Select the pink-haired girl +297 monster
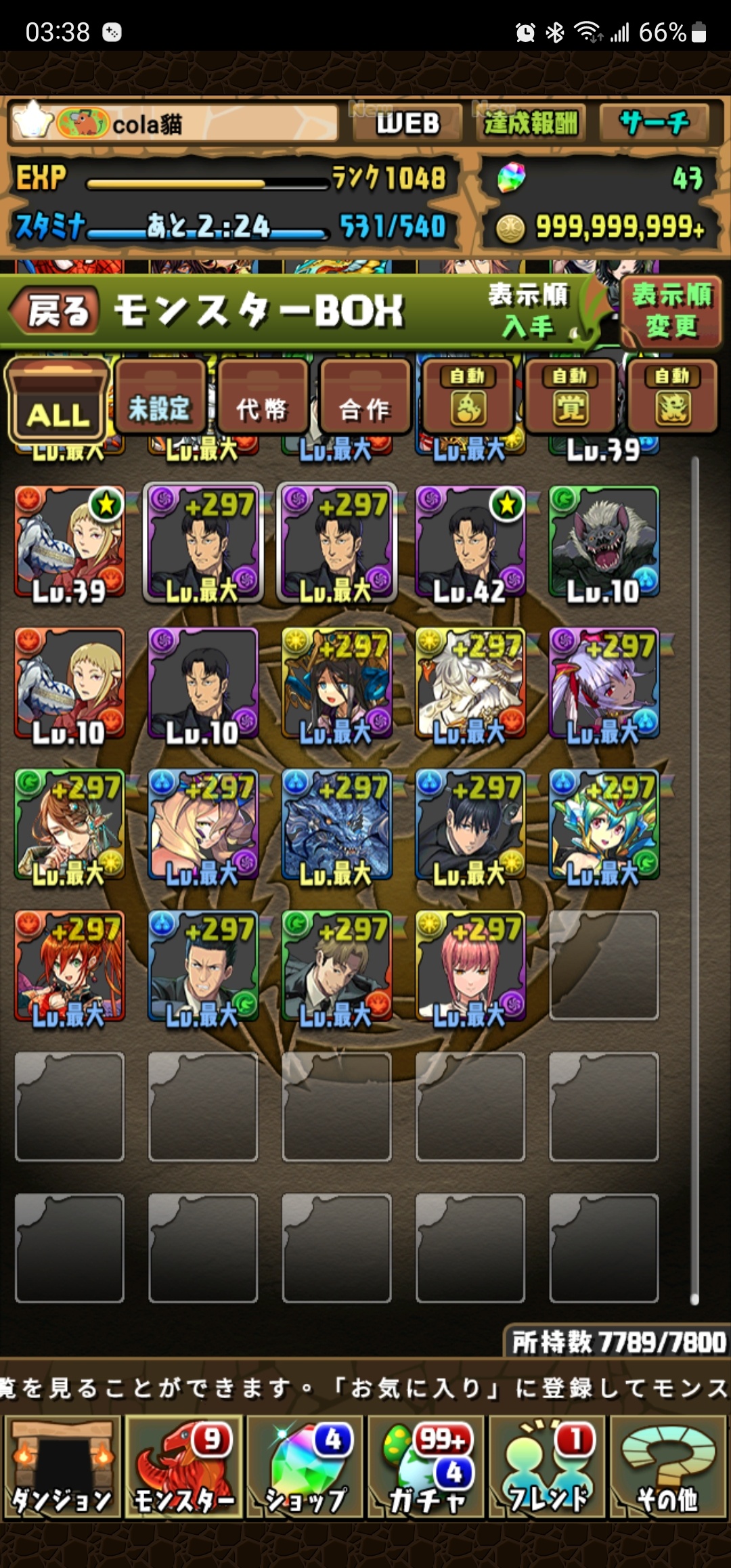 point(470,966)
